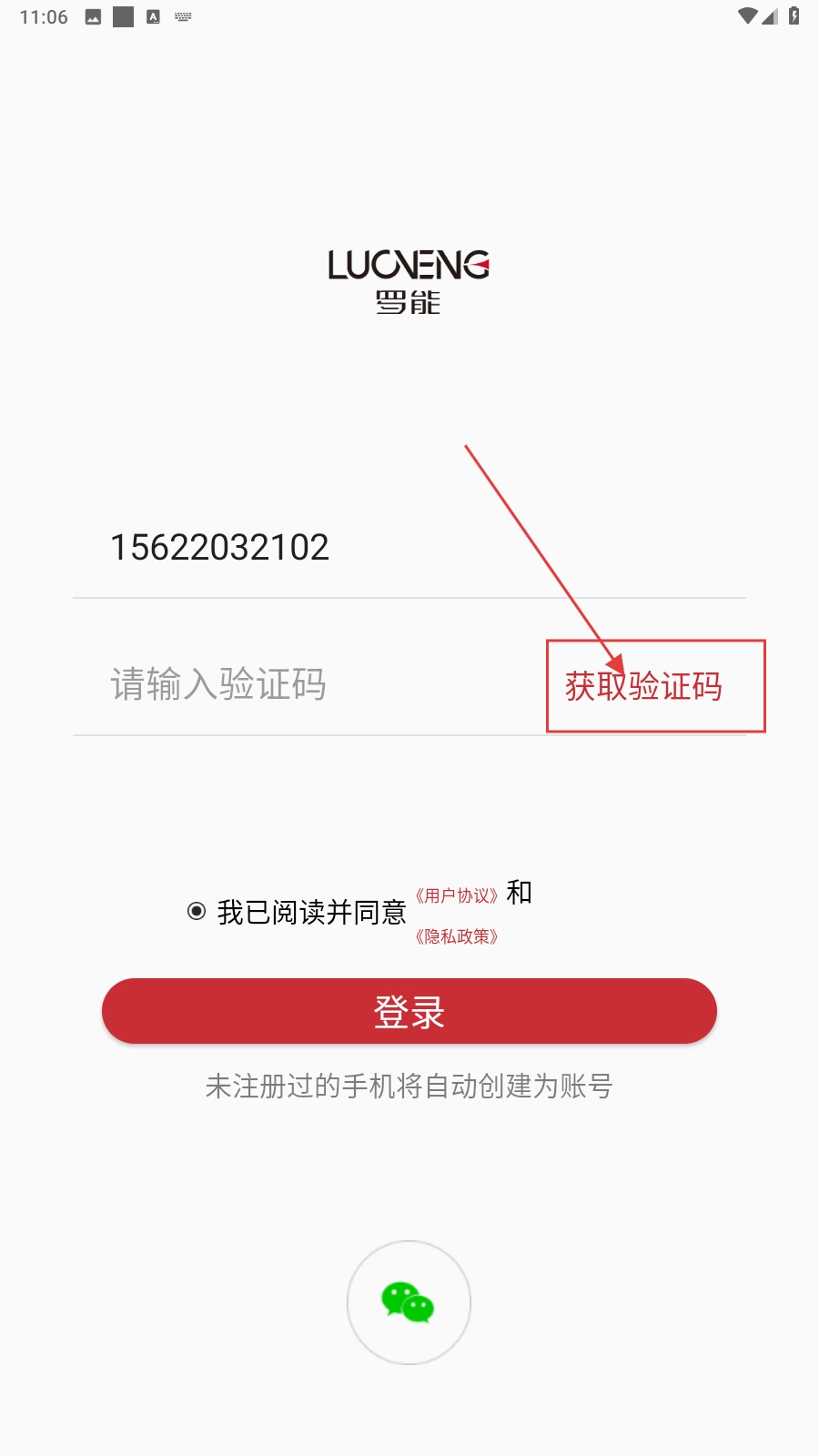
Task: Focus the 请输入验证码 input field
Action: (300, 684)
